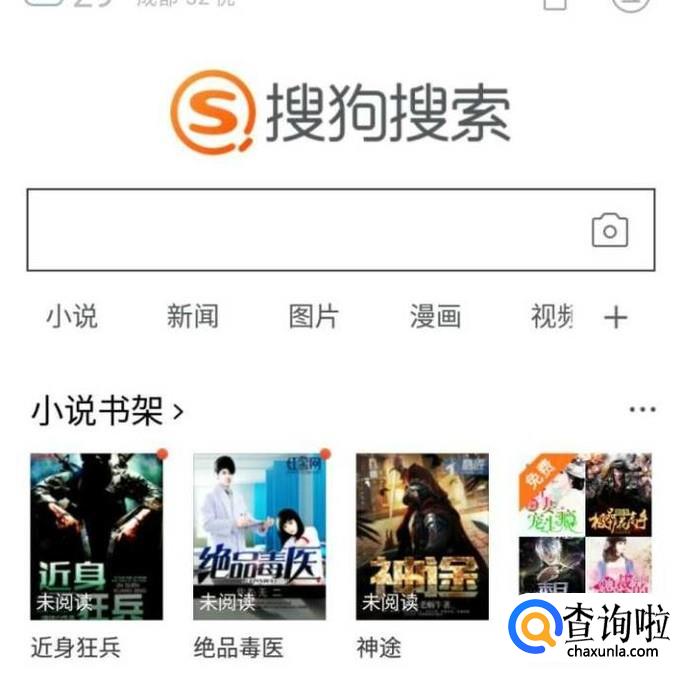Tap the Sogou search input box
Screen dimensions: 682x682
[x=300, y=230]
